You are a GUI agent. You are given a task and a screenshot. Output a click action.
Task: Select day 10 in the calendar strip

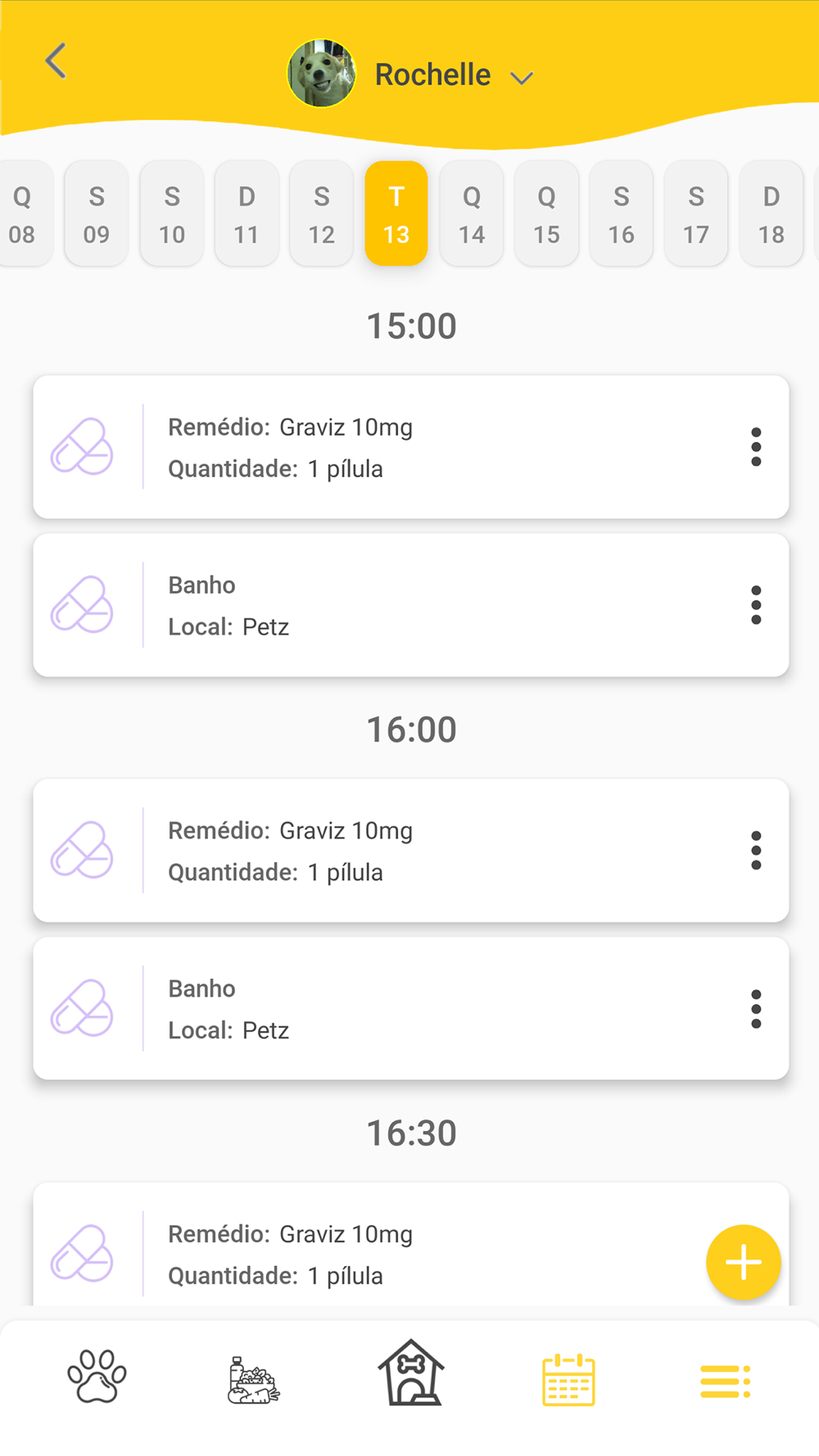click(x=172, y=214)
